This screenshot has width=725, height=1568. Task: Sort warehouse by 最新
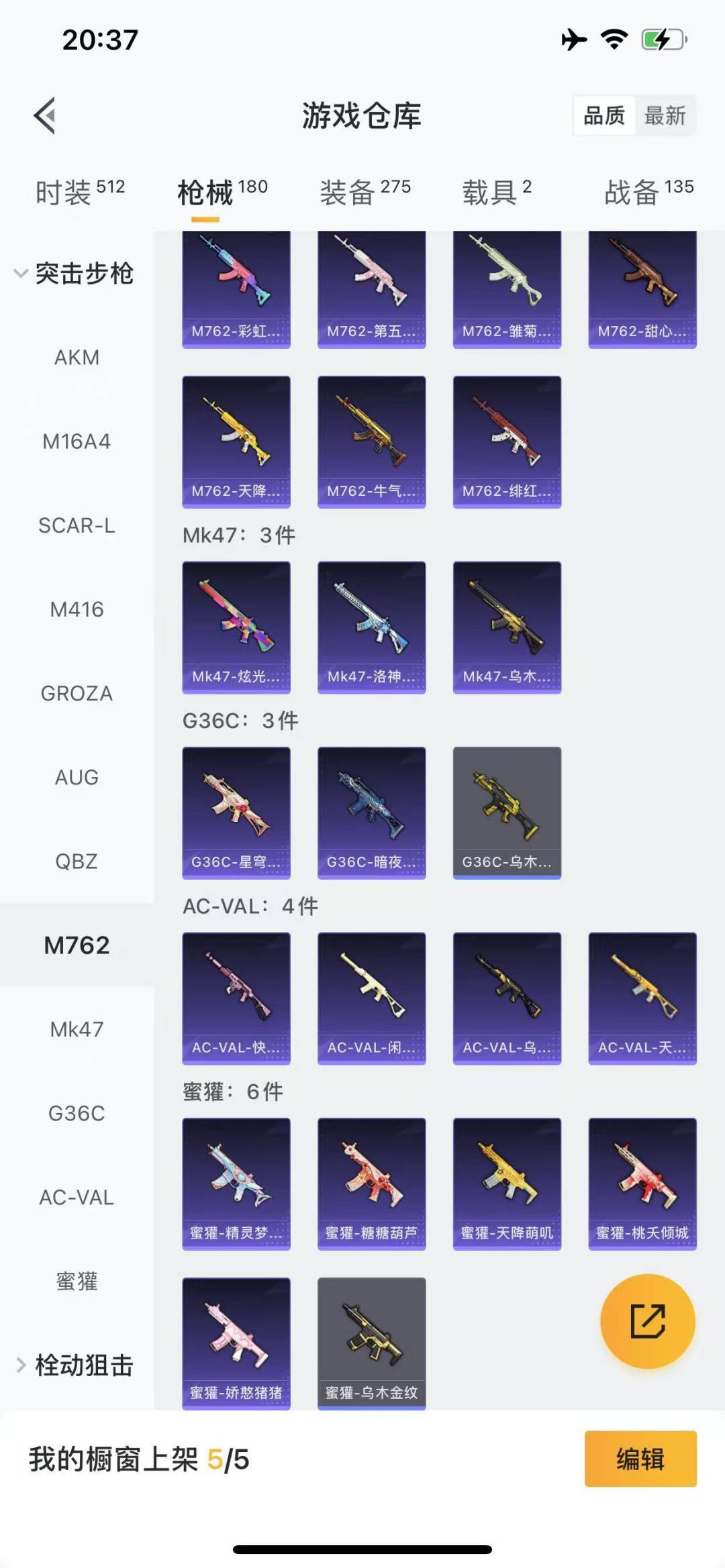click(x=665, y=116)
